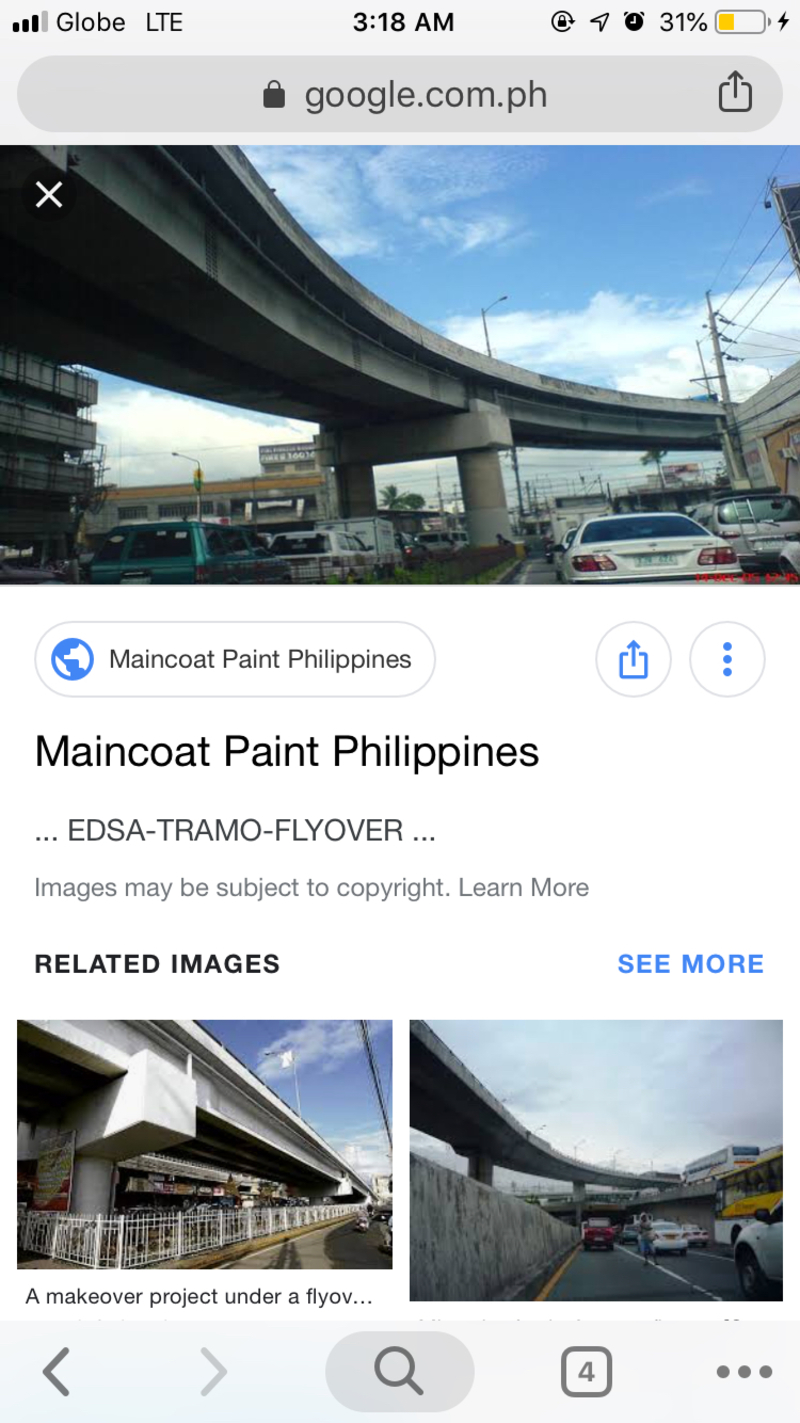Open the tabs view showing 4 tabs

pyautogui.click(x=586, y=1371)
